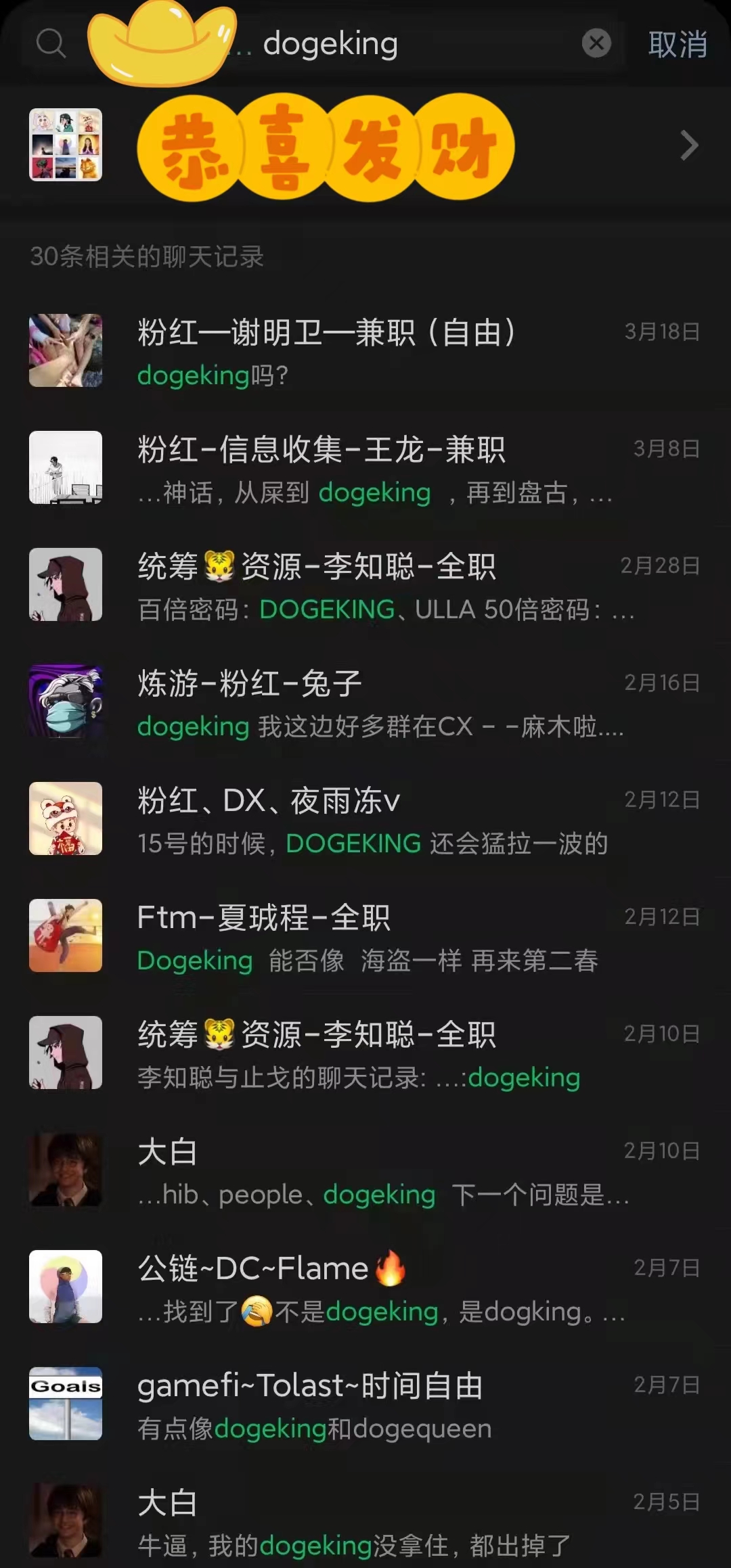The image size is (731, 1568).
Task: Open the 公链~DC~Flame chat record
Action: [365, 1288]
